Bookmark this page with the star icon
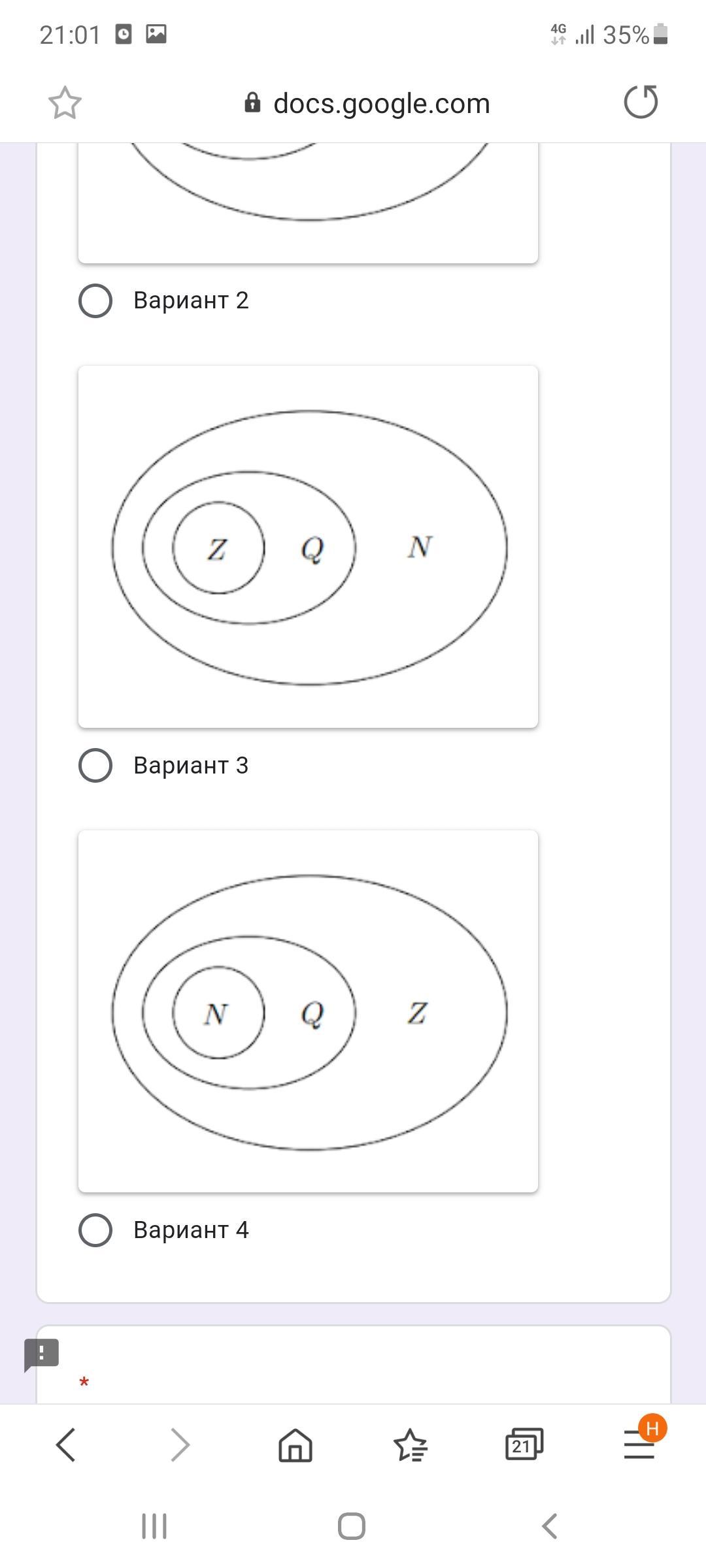 (x=65, y=103)
